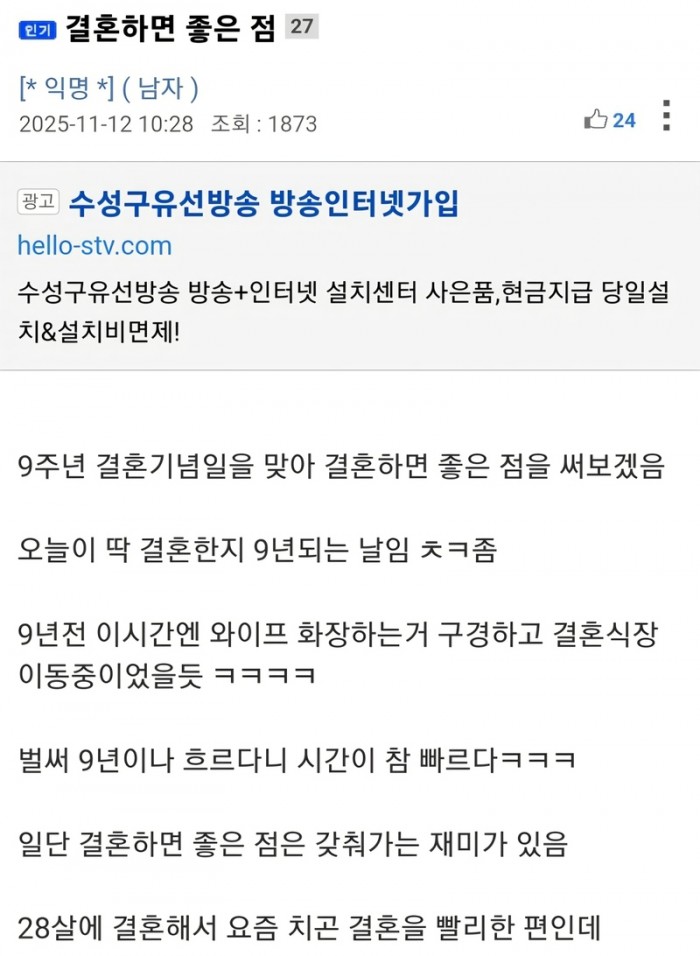700x956 pixels.
Task: Tap the 27 comment count badge
Action: click(300, 27)
